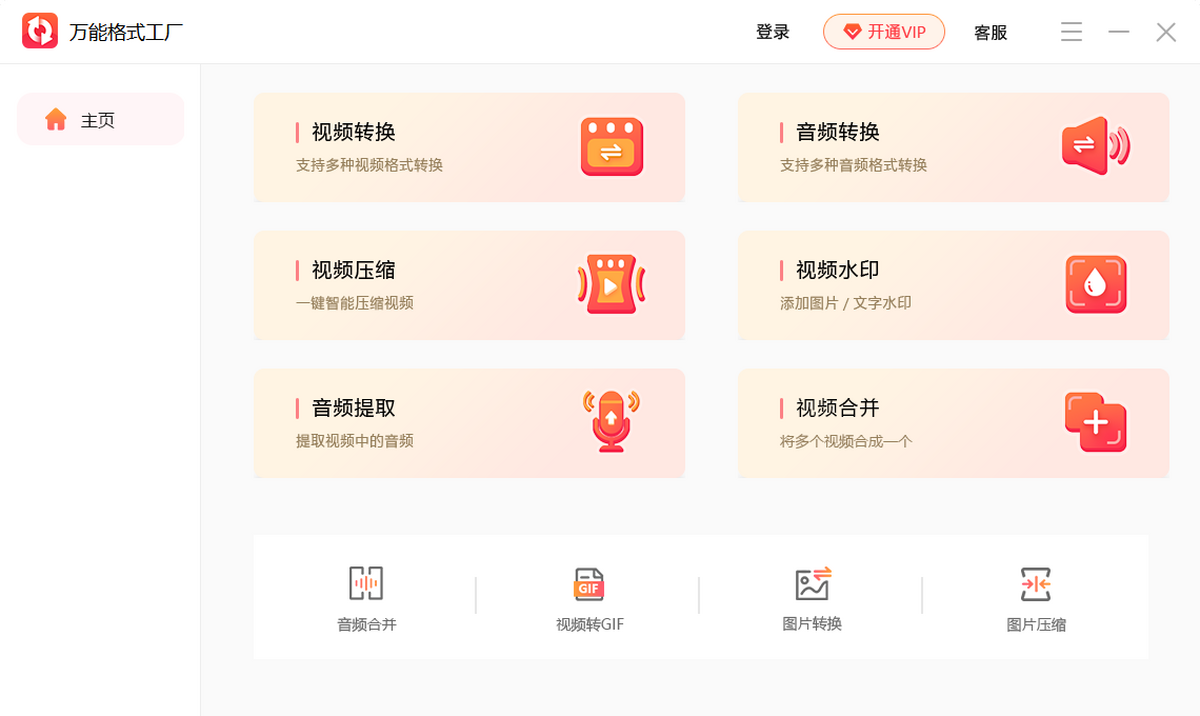
Task: Select the 视频转GIF tool
Action: click(589, 597)
